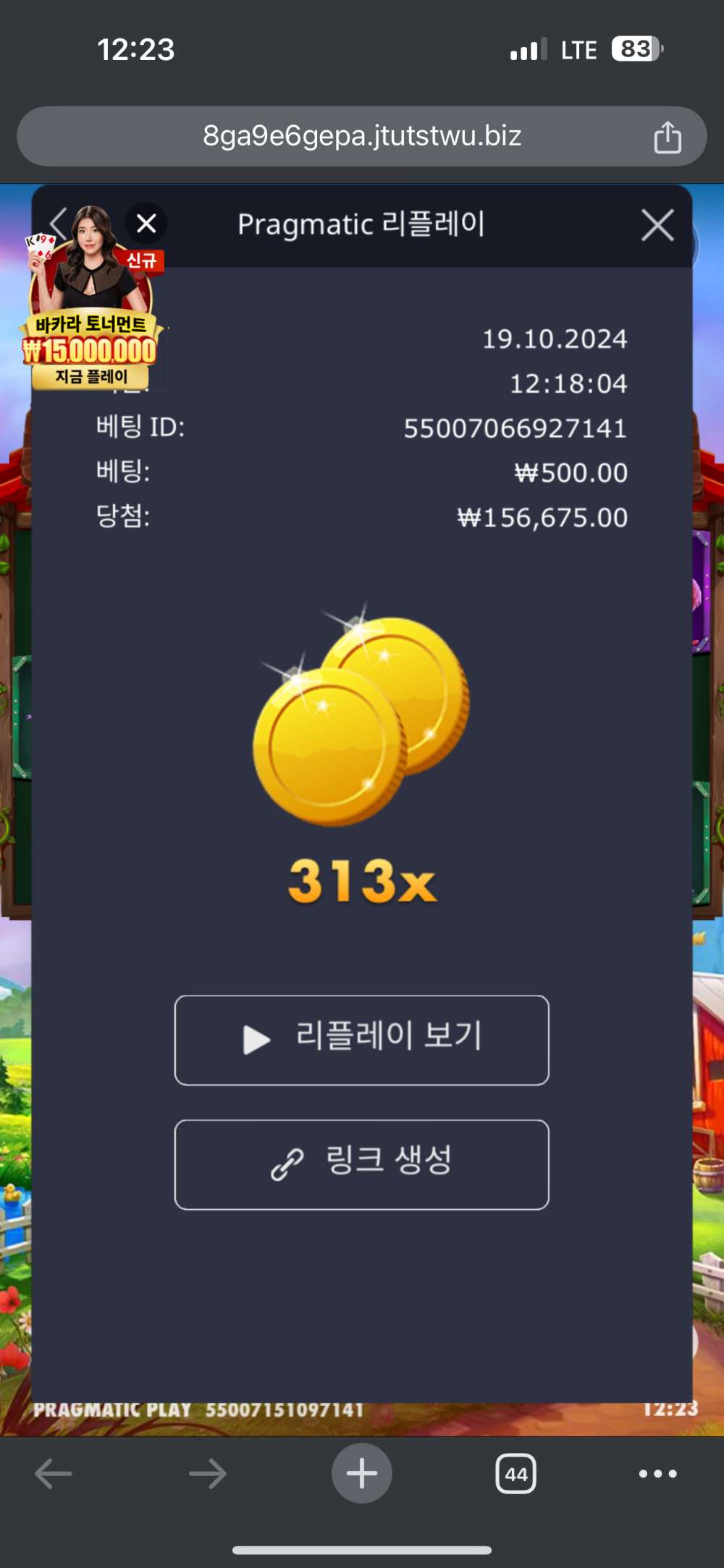Show the 44 open tabs
The height and width of the screenshot is (1568, 724).
515,1473
